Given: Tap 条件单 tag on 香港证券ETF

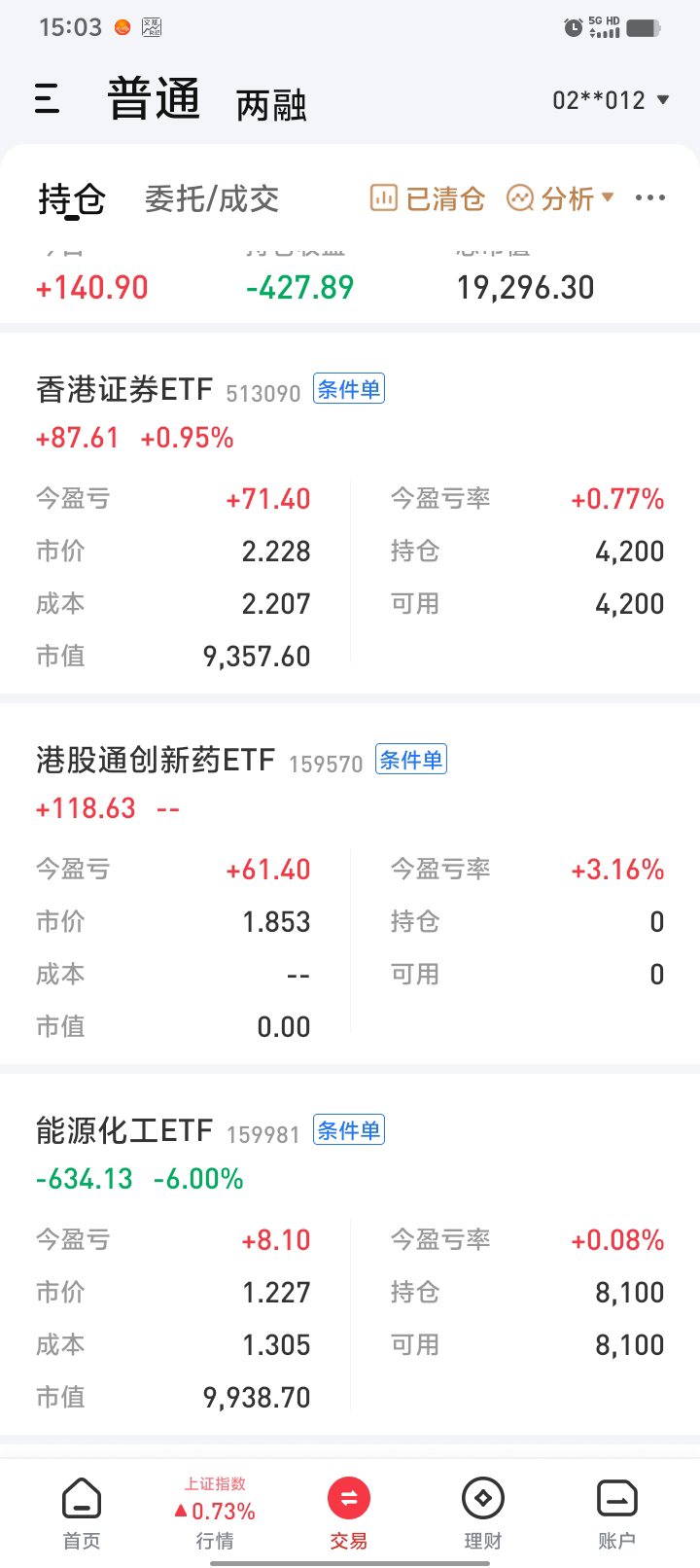Looking at the screenshot, I should coord(348,389).
